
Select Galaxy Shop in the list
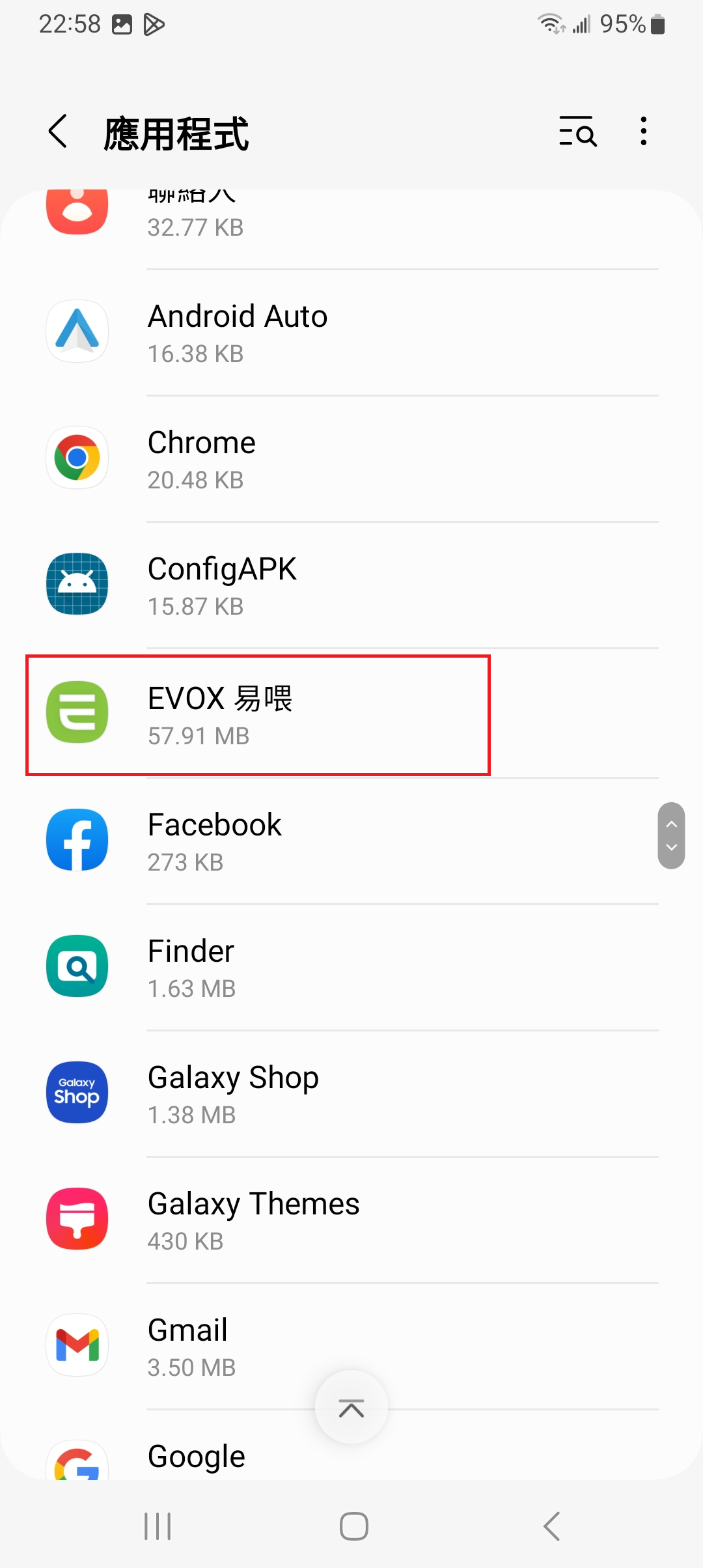(351, 1093)
